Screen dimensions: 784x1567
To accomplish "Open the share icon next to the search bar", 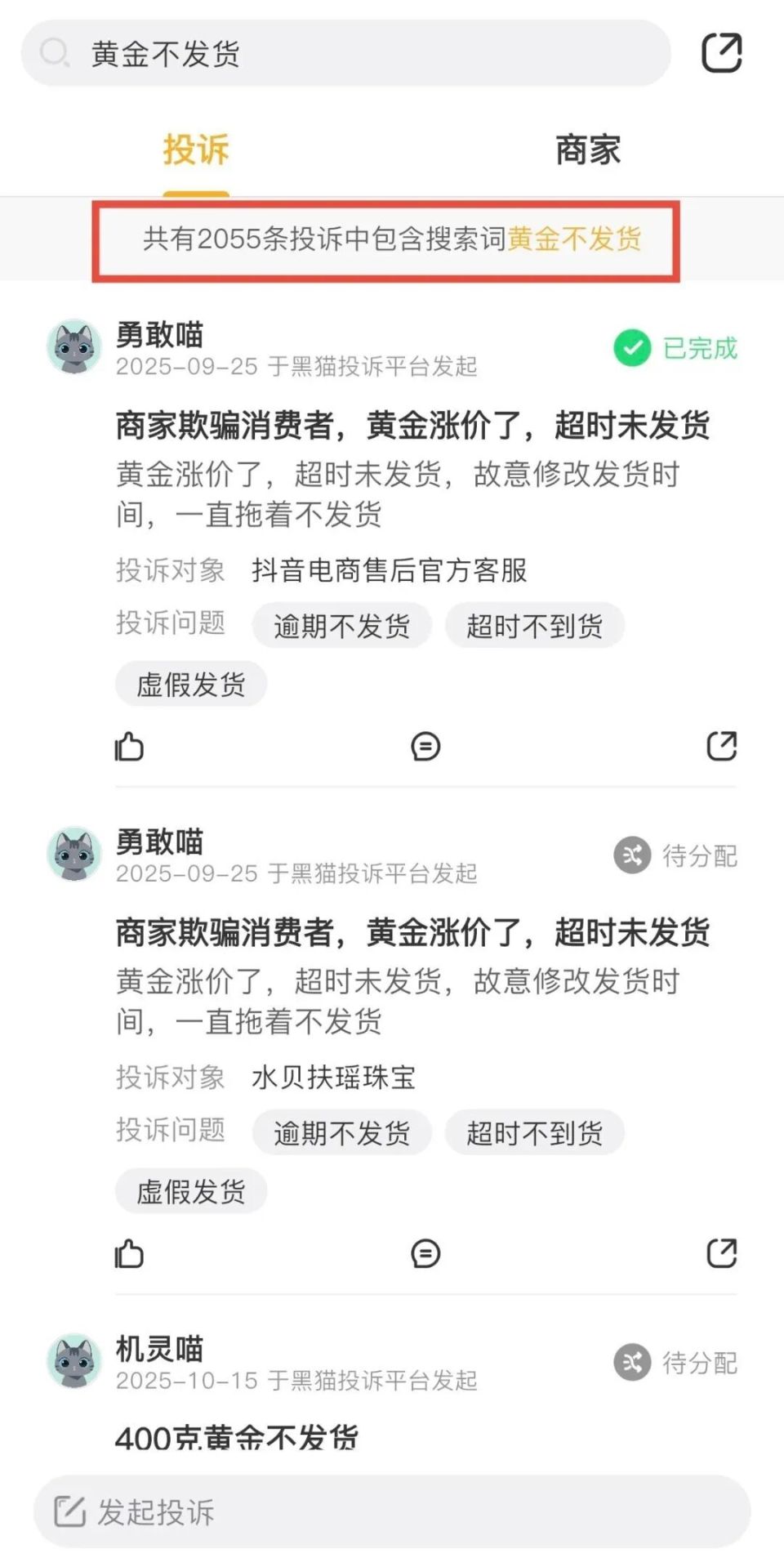I will [722, 52].
